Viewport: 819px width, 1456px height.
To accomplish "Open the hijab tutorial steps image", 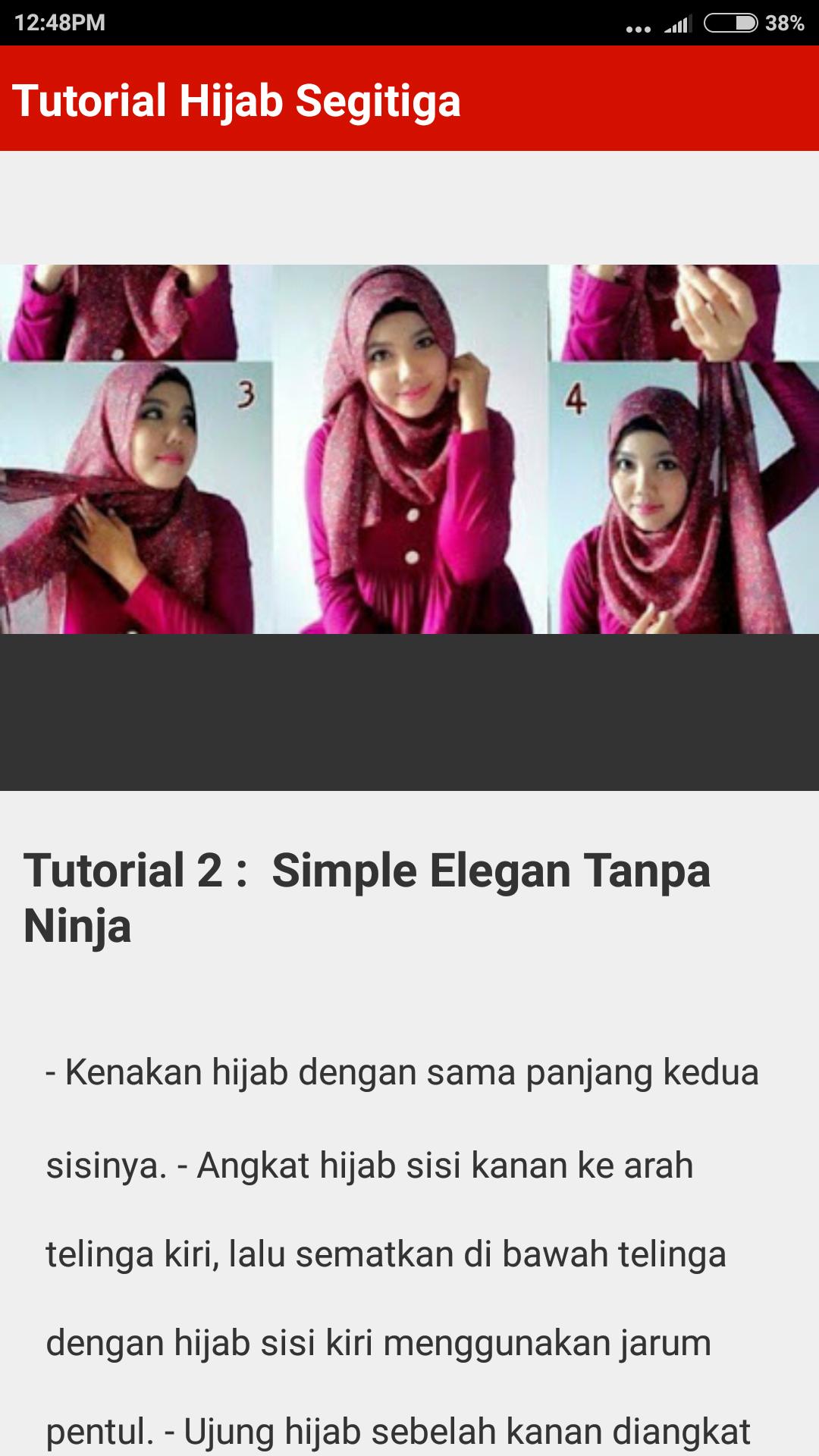I will (409, 449).
